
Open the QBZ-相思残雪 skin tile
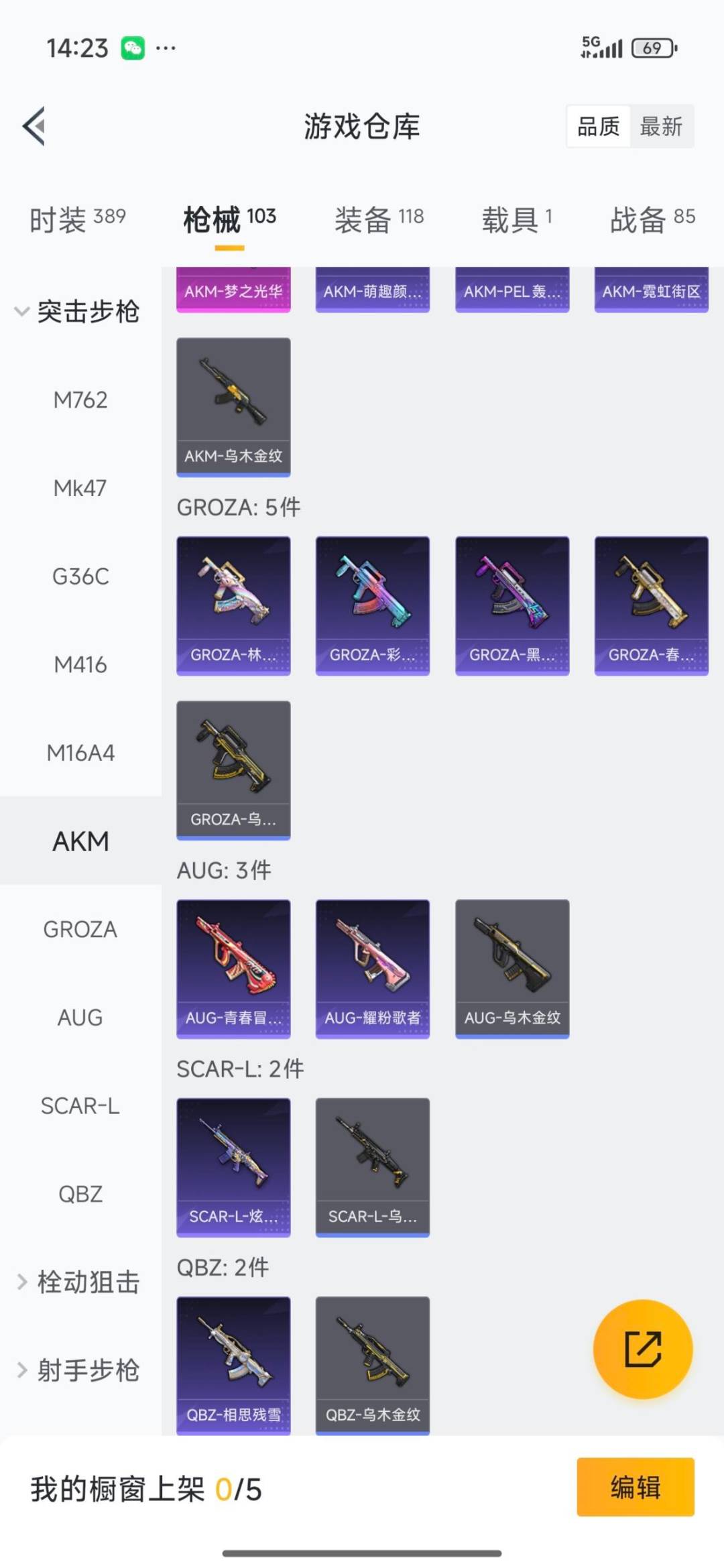click(x=233, y=1365)
